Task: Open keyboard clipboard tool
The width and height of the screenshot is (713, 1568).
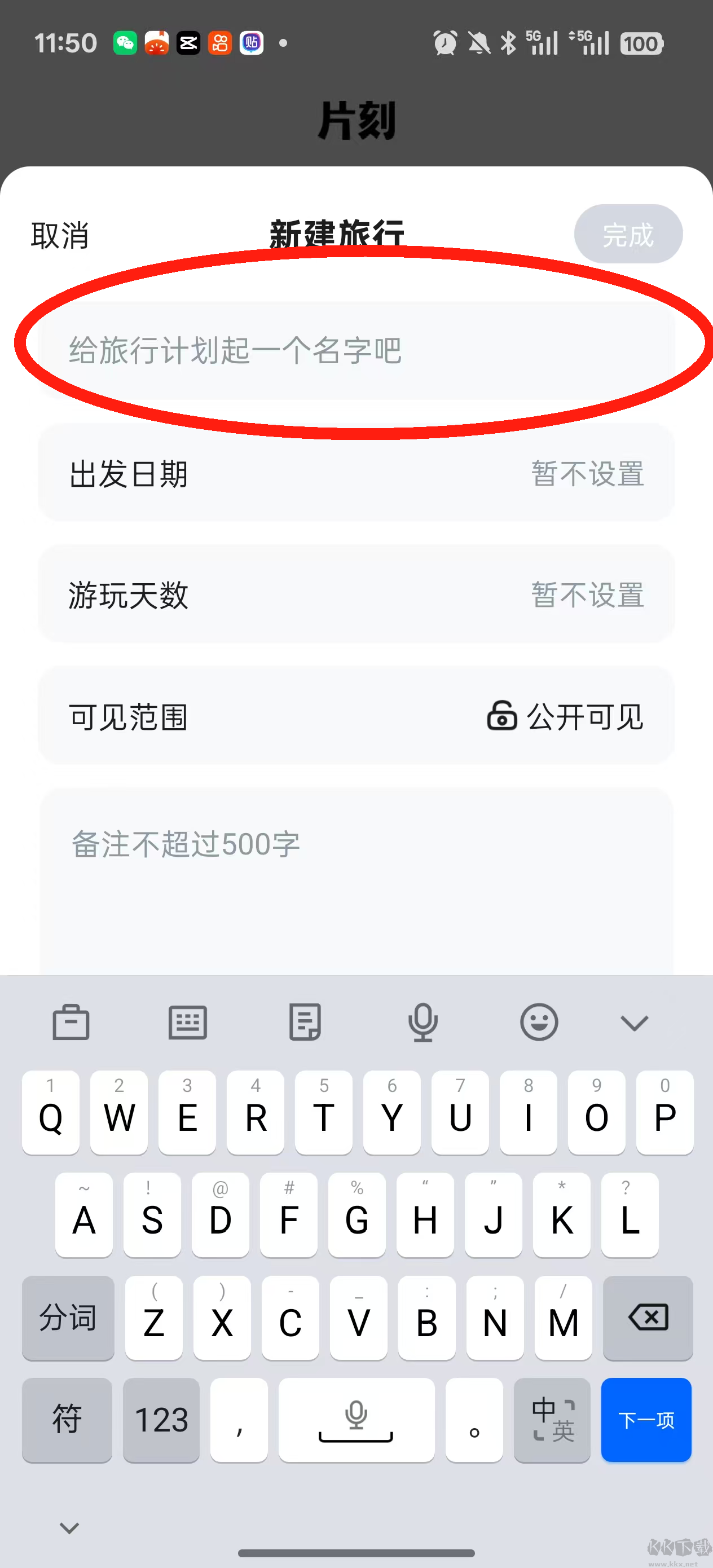Action: tap(71, 1022)
